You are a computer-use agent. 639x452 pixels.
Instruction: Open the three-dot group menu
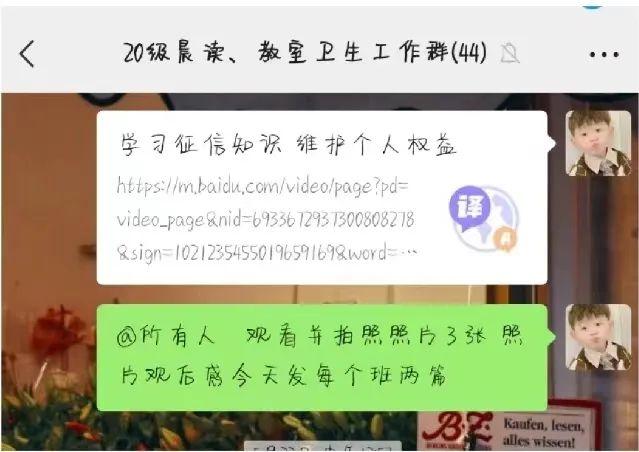pos(604,54)
